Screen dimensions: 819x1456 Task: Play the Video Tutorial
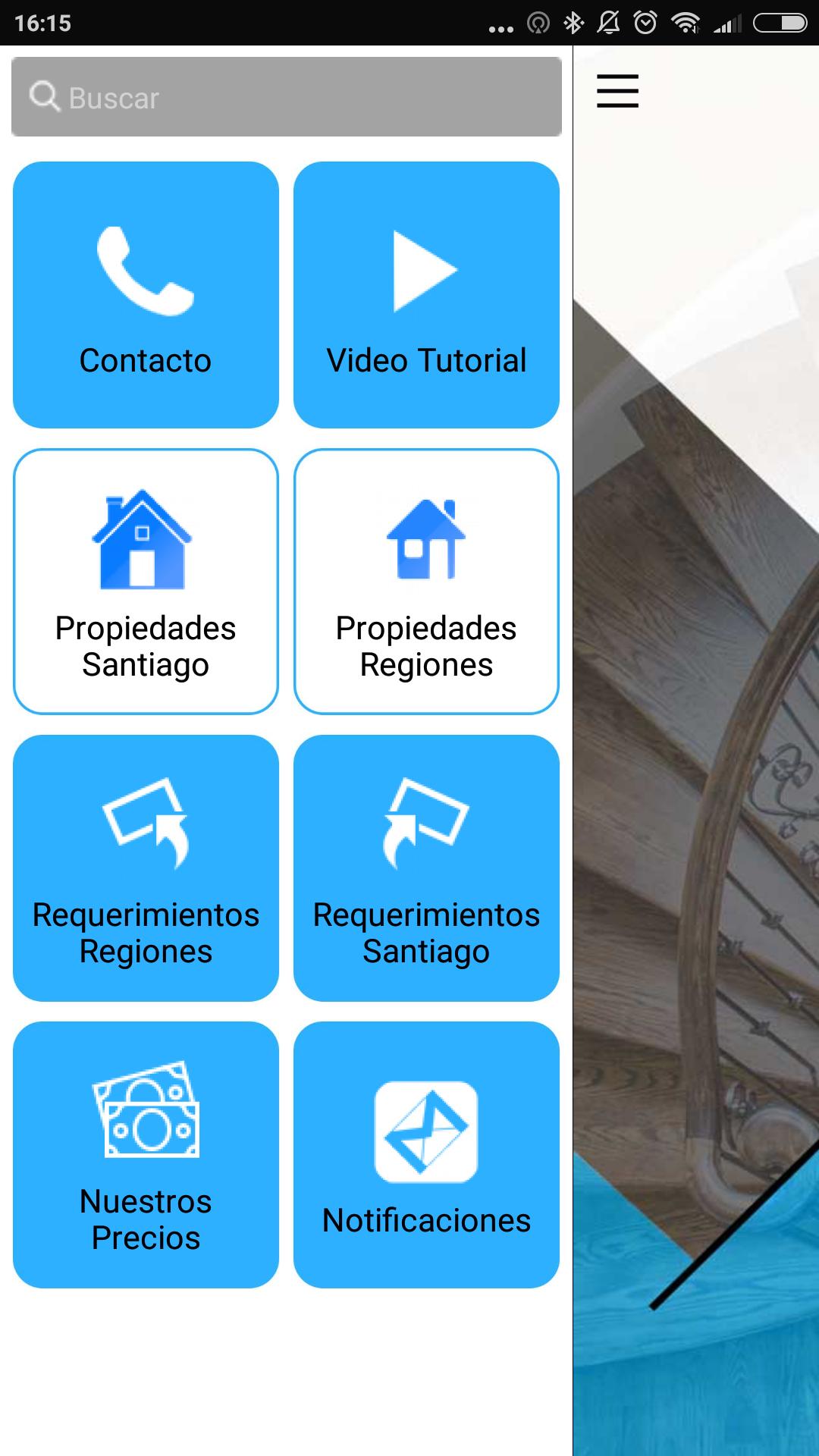426,295
